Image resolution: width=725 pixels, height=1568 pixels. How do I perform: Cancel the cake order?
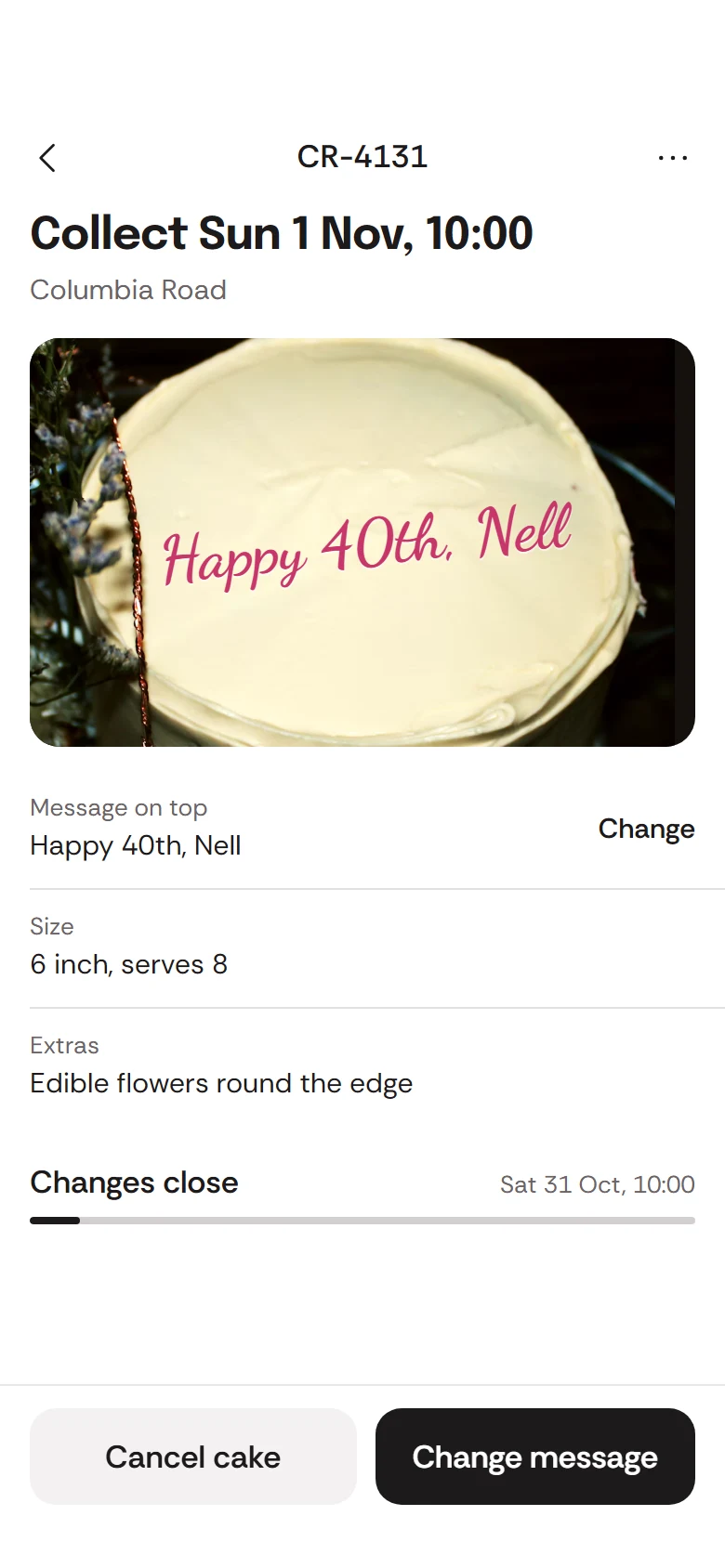[x=193, y=1457]
